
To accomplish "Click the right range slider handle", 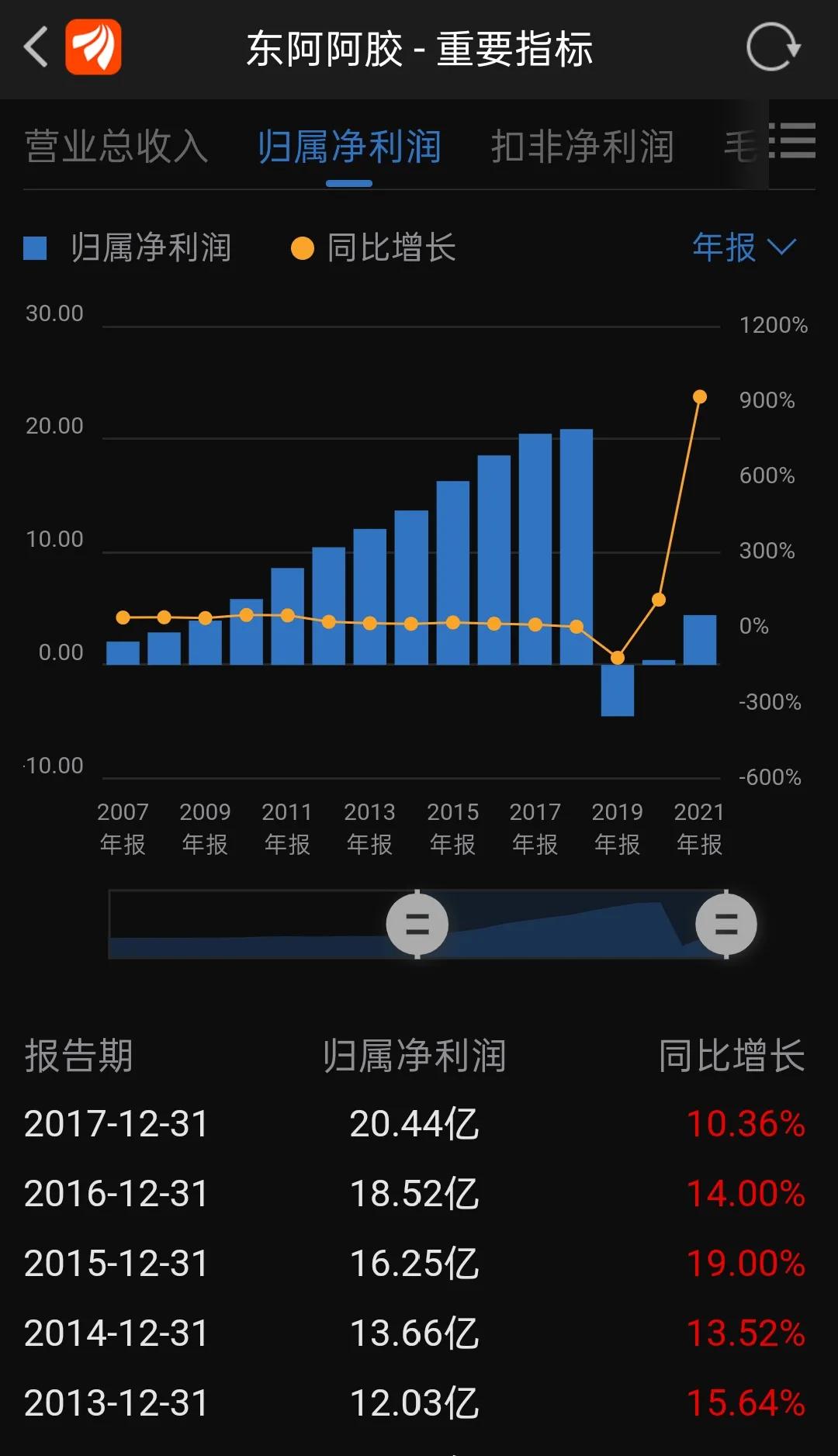I will pos(727,925).
